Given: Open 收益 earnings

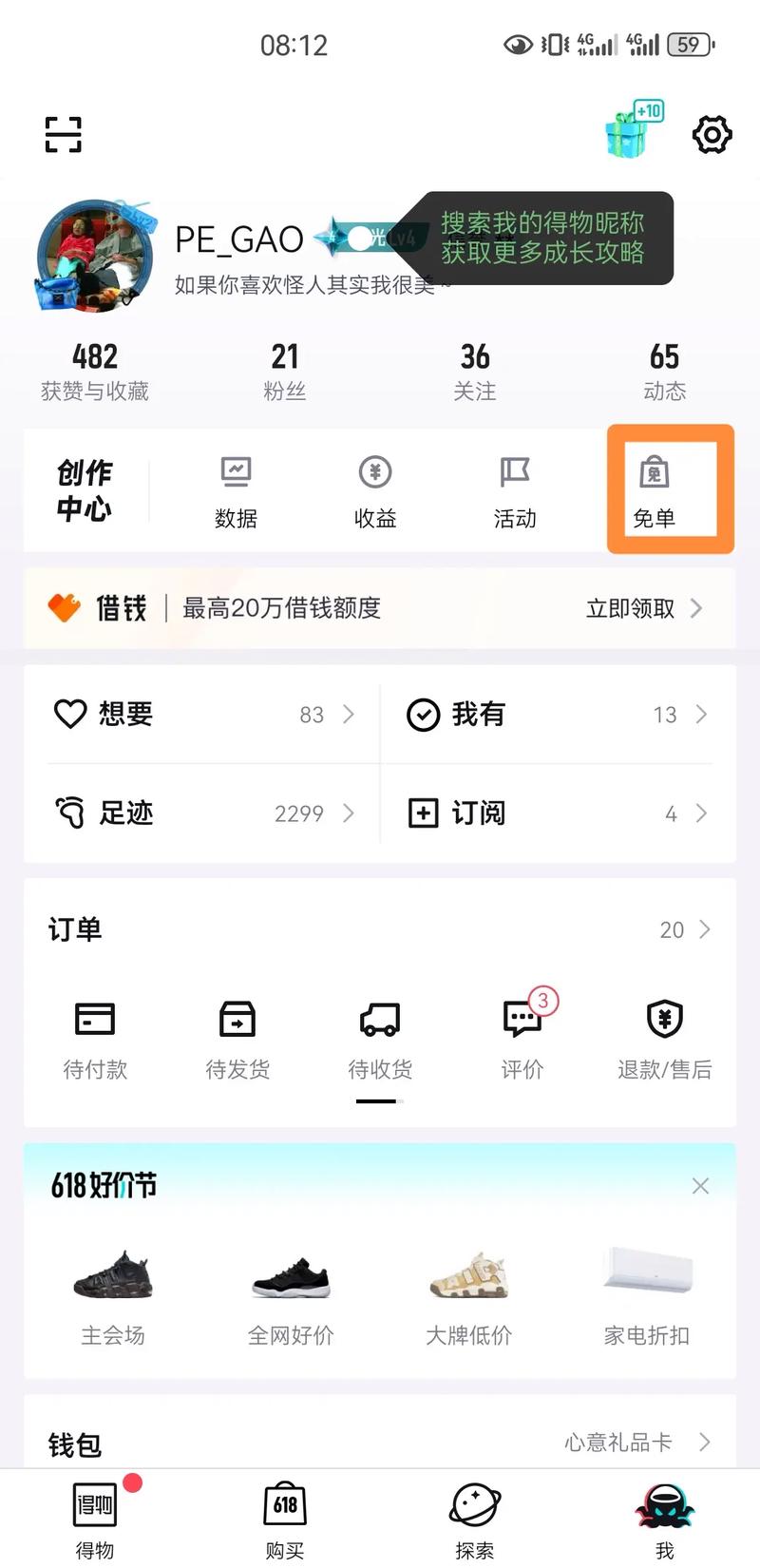Looking at the screenshot, I should coord(375,491).
